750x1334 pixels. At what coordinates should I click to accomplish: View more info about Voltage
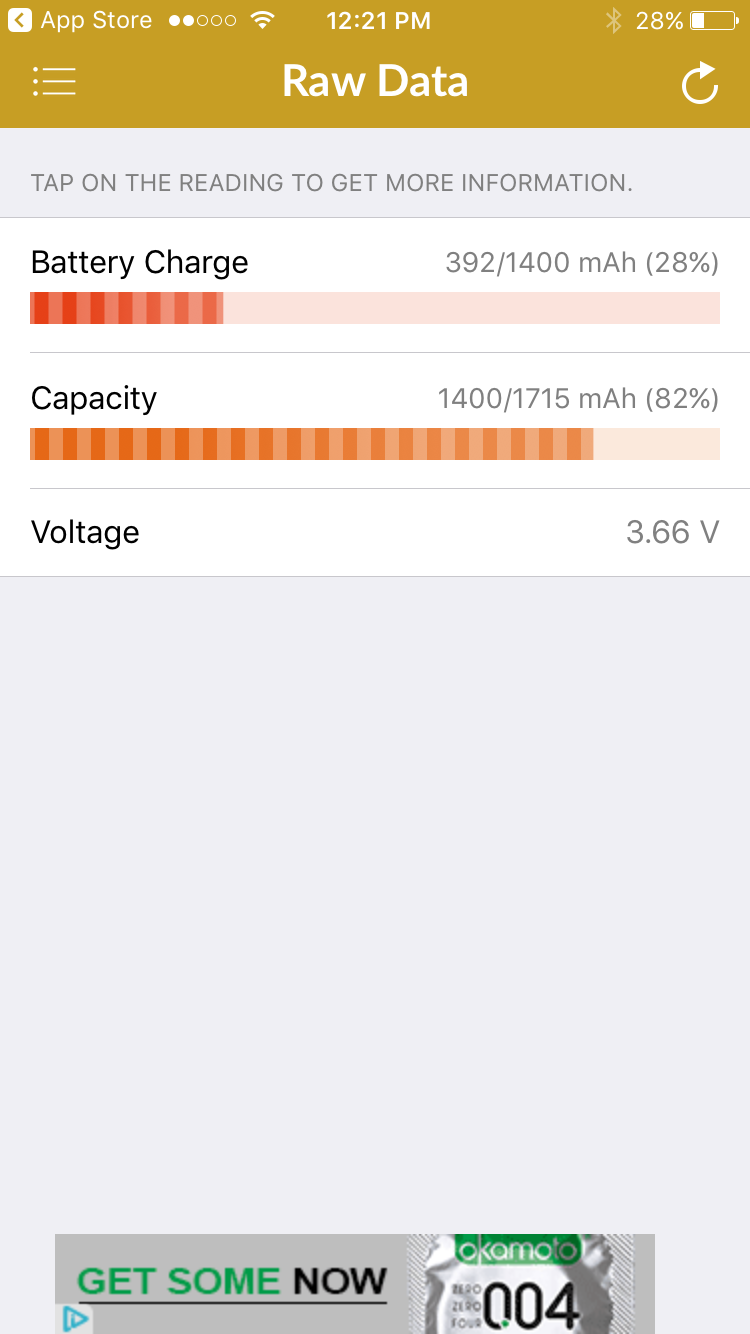click(375, 533)
